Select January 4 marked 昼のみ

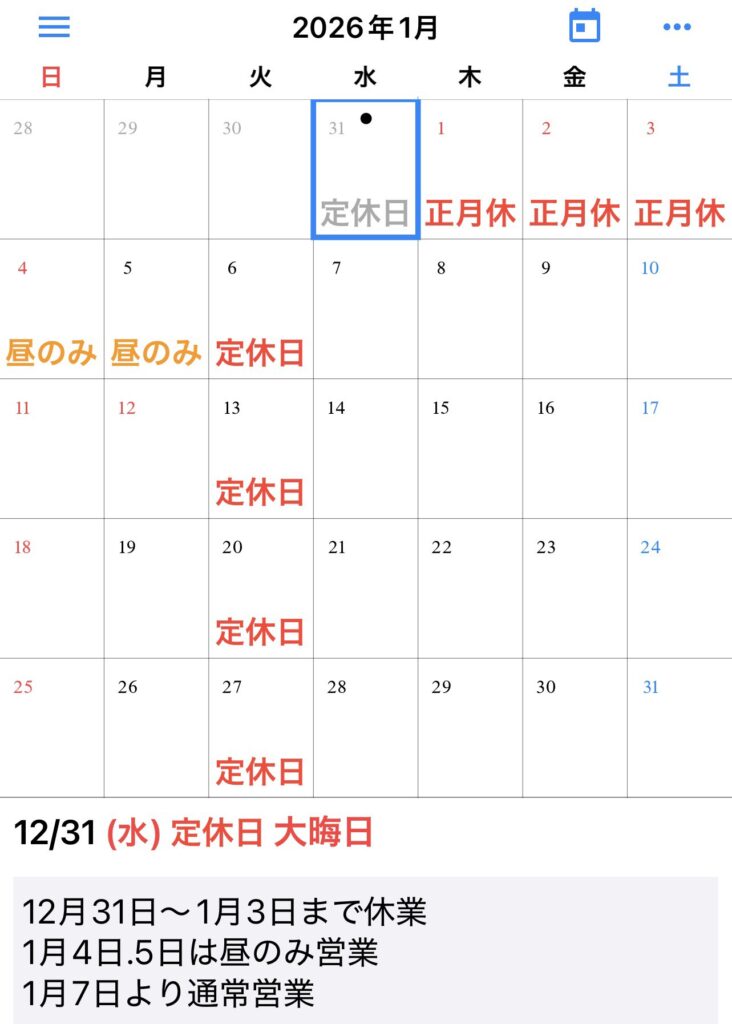(52, 310)
